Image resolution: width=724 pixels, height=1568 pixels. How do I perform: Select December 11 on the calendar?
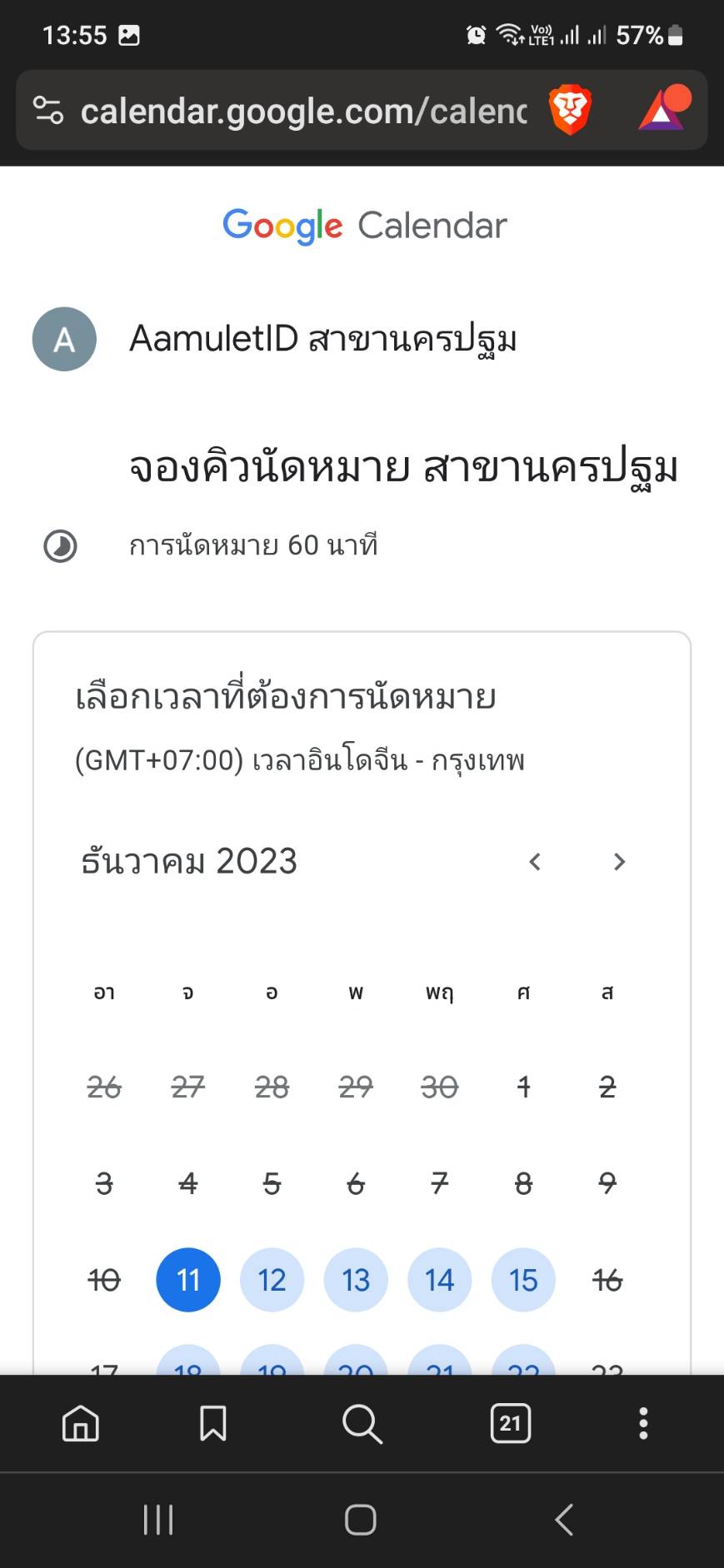coord(188,1280)
